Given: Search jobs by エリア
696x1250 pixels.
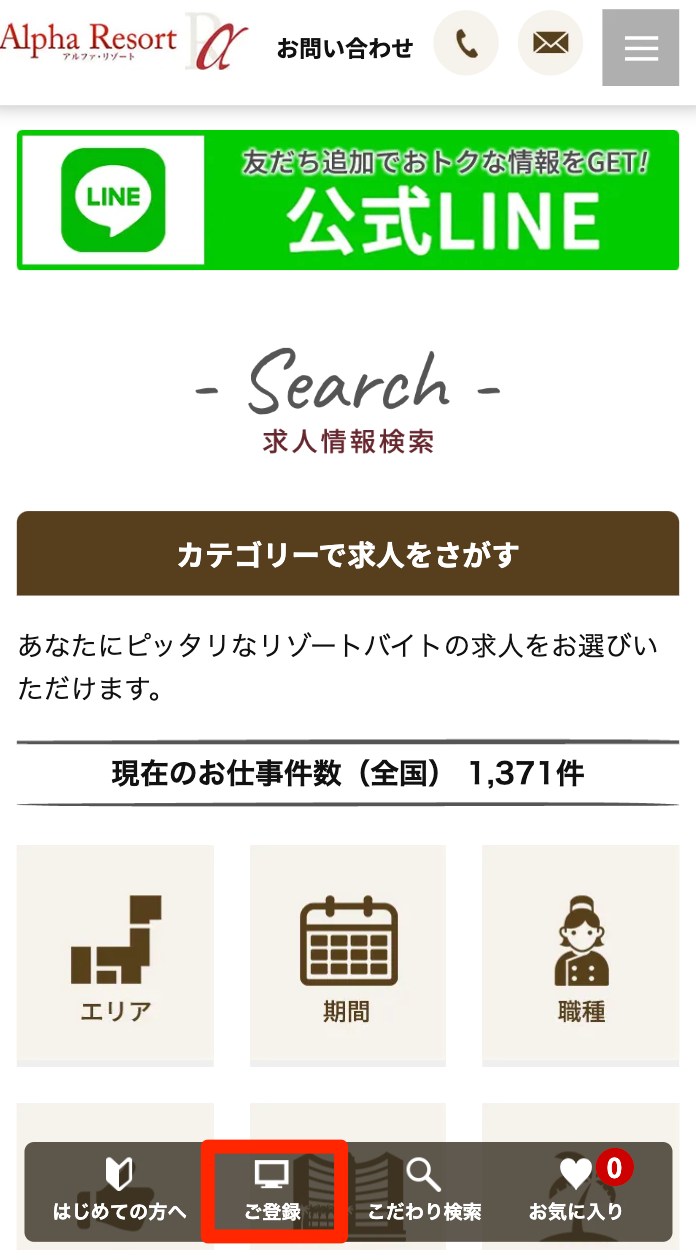Looking at the screenshot, I should (115, 955).
